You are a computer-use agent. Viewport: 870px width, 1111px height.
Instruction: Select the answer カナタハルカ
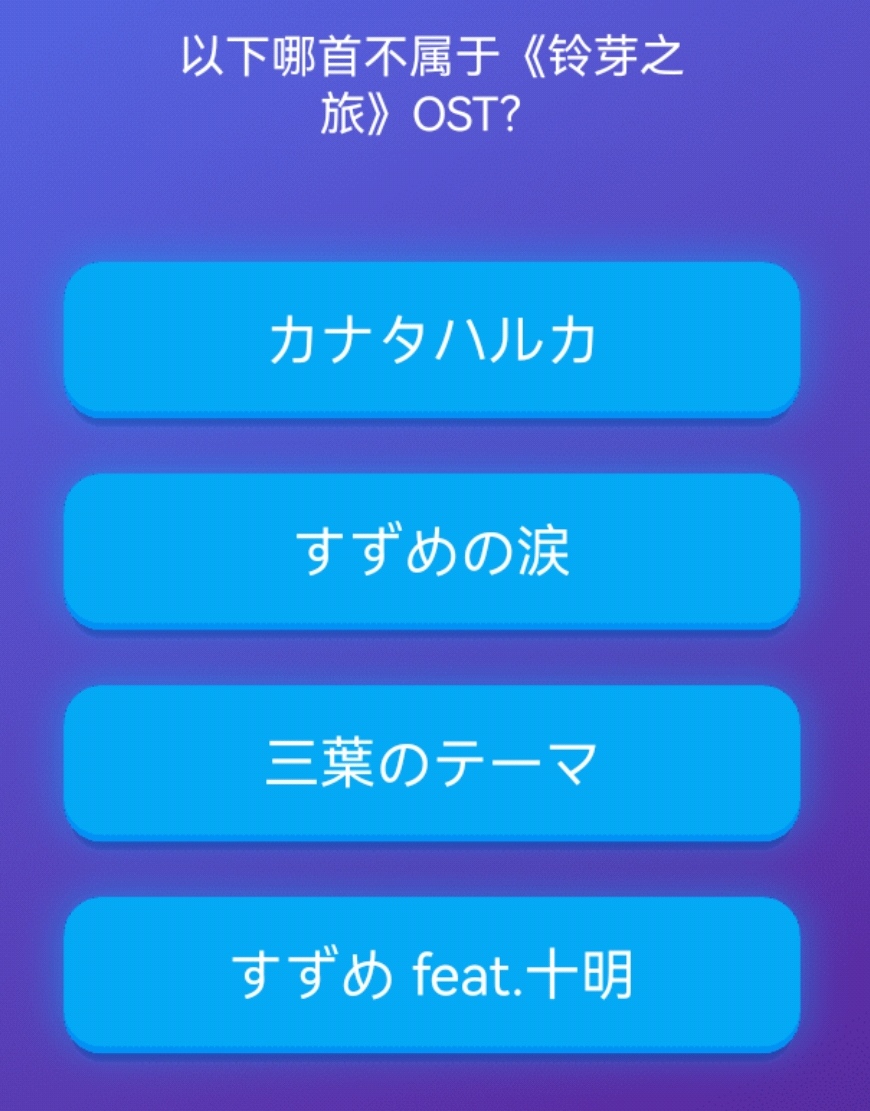(432, 339)
